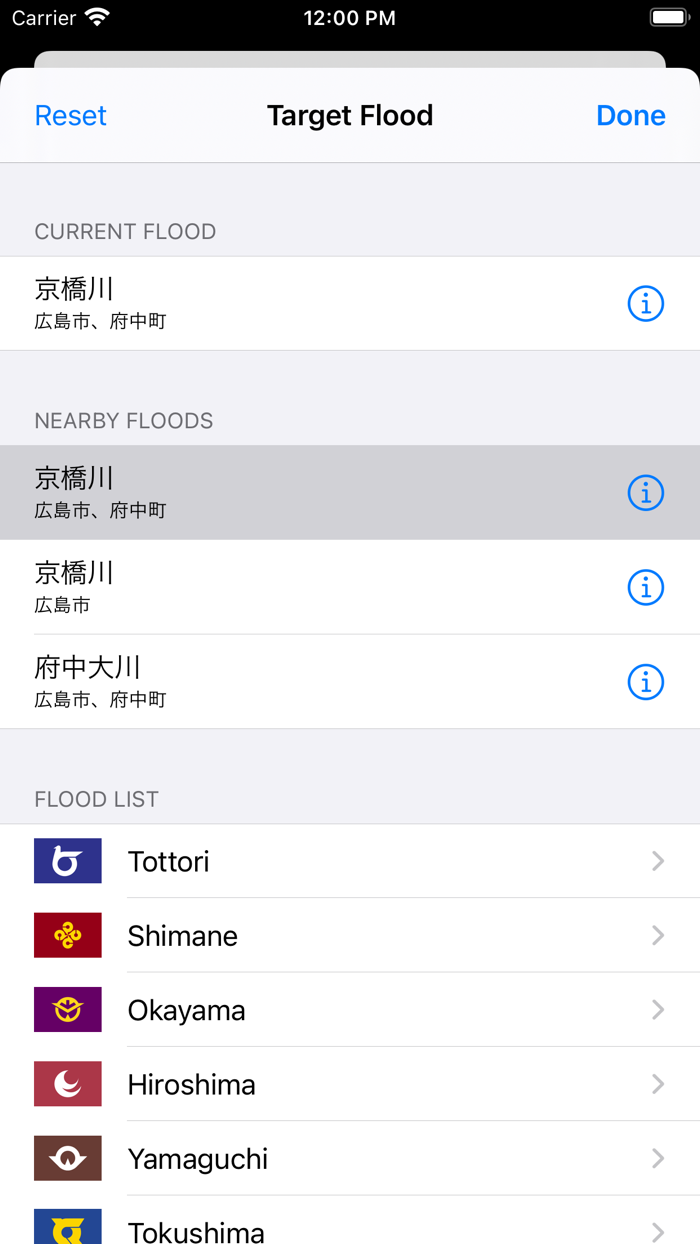
Task: Select highlighted 京橋川 広島市、府中町 under Nearby Floods
Action: (x=300, y=493)
